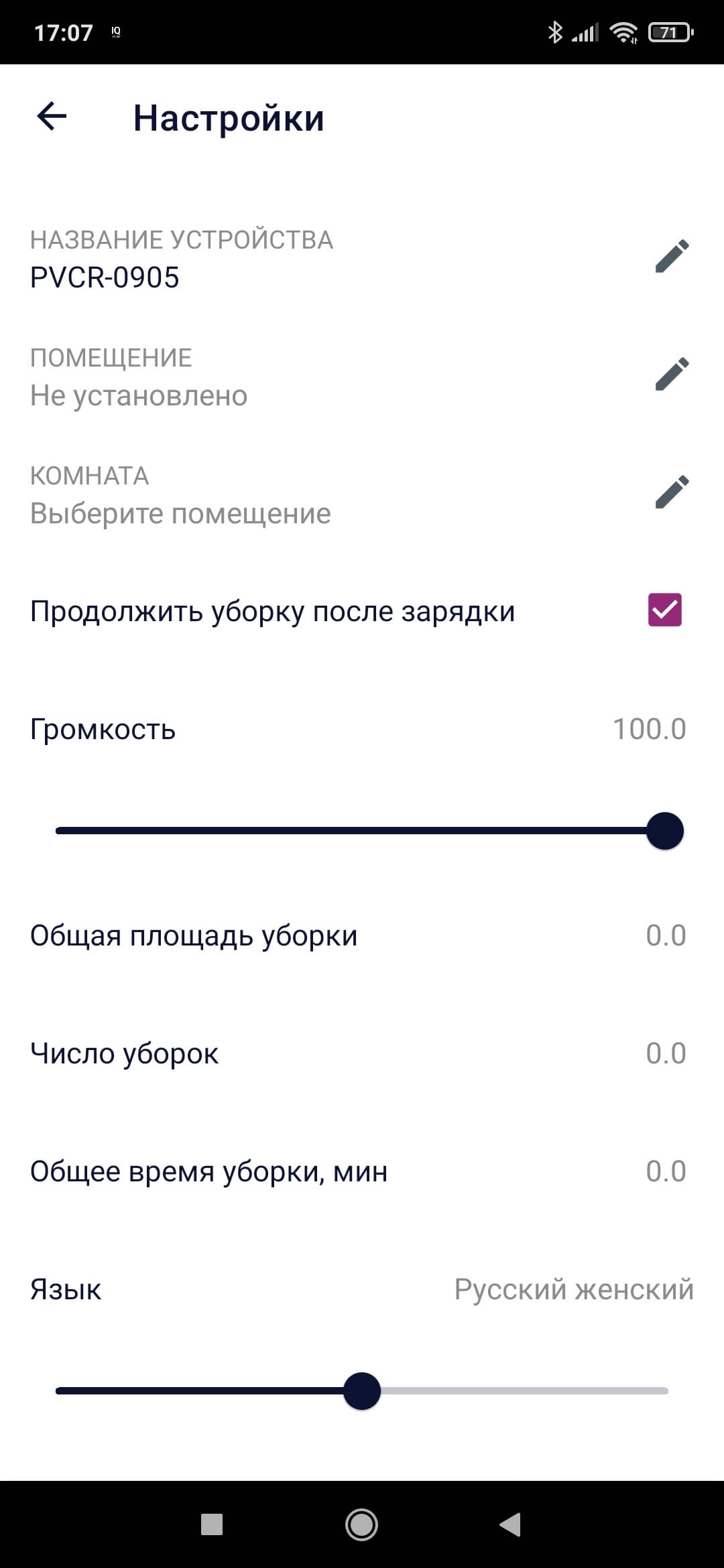
Task: Go to the Android home screen
Action: [361, 1525]
